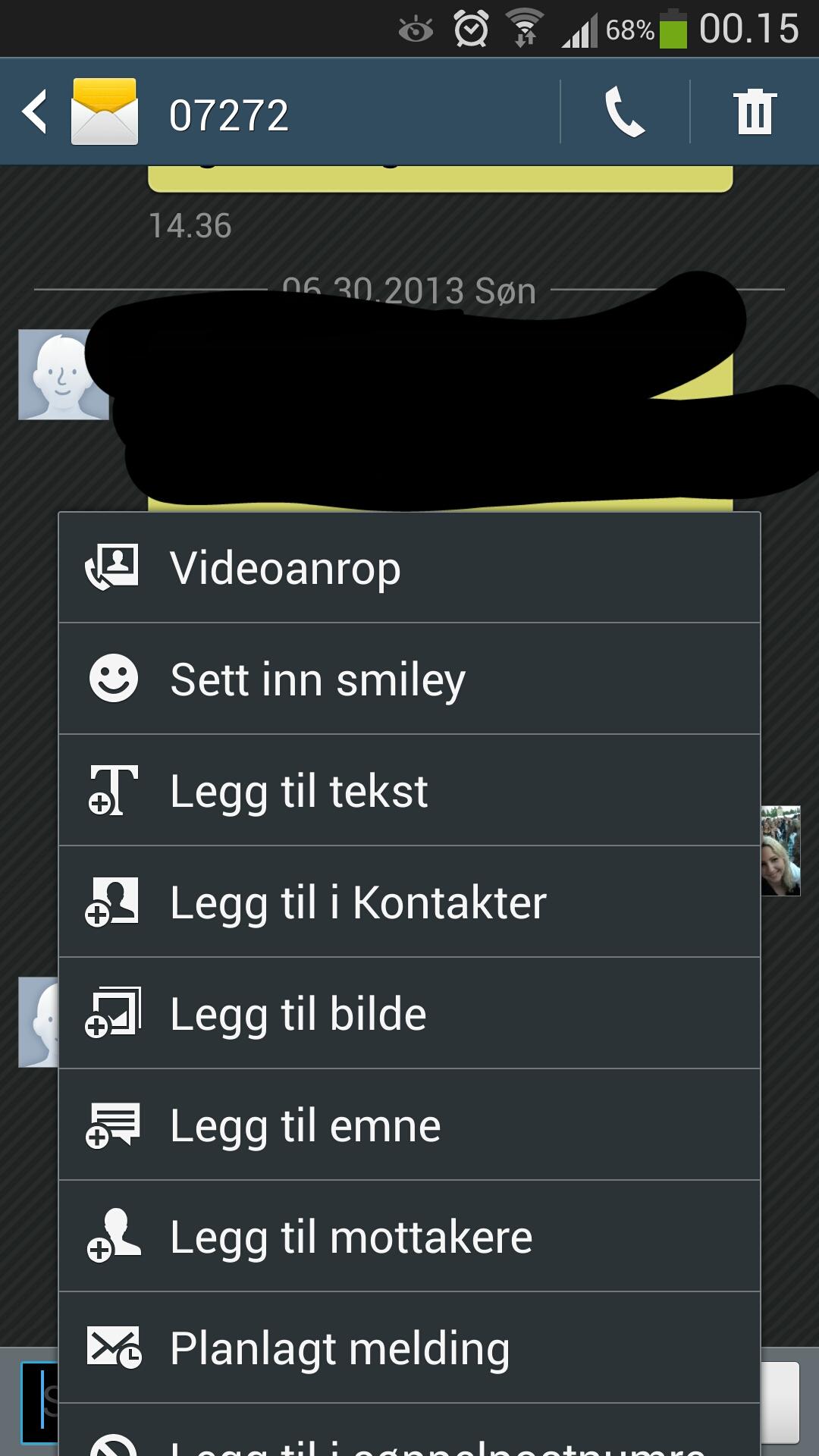This screenshot has height=1456, width=819.
Task: Select Legg til tekst
Action: 409,790
